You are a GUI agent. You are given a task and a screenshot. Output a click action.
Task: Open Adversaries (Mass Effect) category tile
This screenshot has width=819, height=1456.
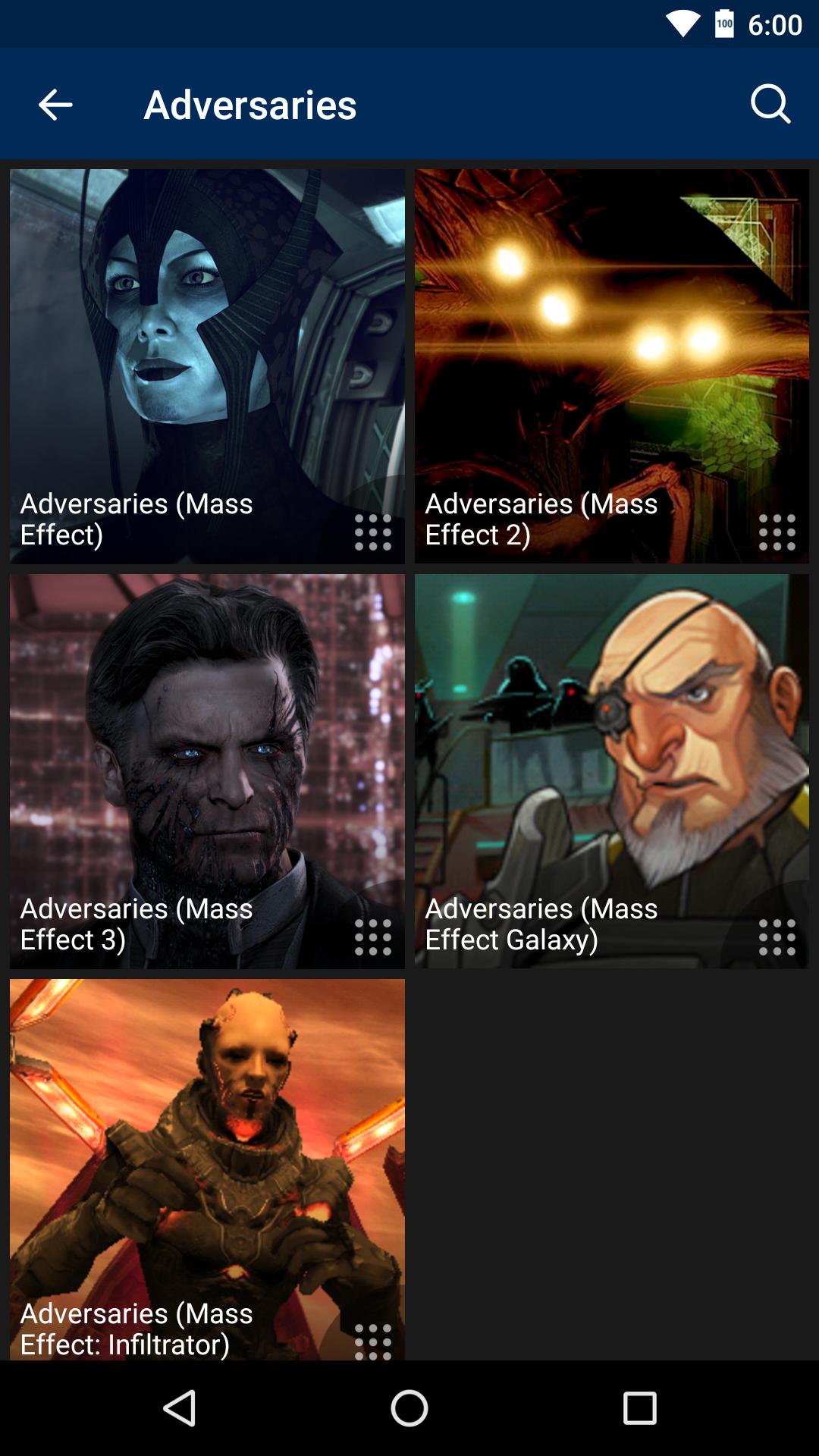(206, 341)
